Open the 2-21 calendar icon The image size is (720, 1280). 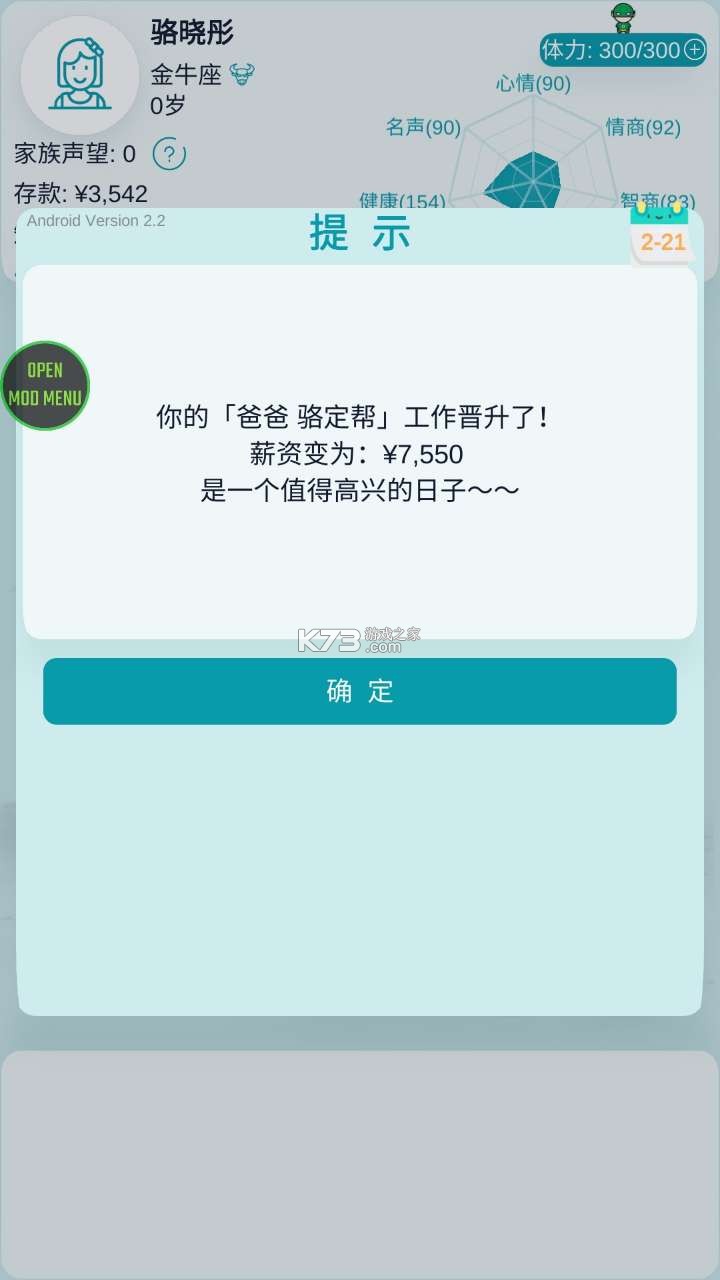pyautogui.click(x=662, y=234)
